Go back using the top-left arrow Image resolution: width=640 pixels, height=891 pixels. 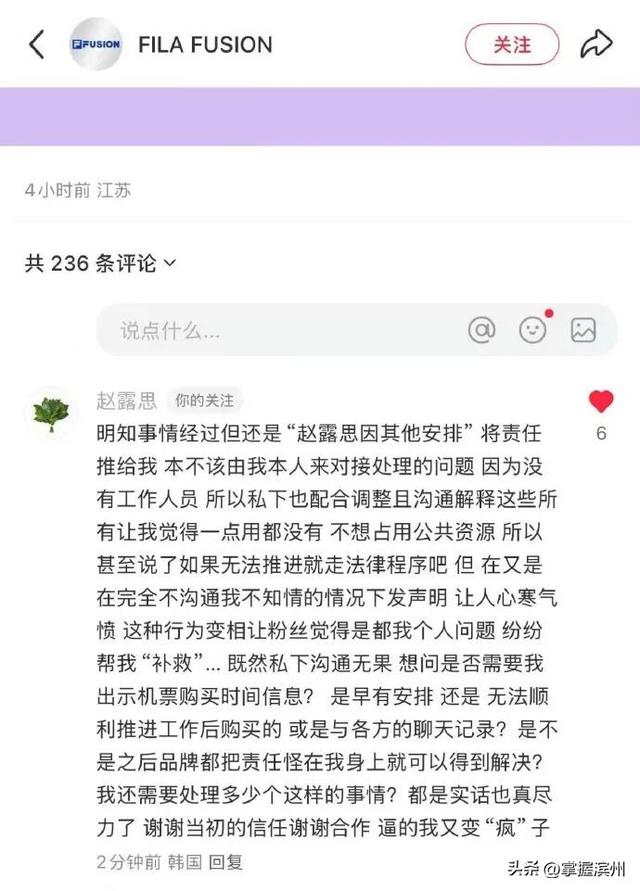coord(37,45)
